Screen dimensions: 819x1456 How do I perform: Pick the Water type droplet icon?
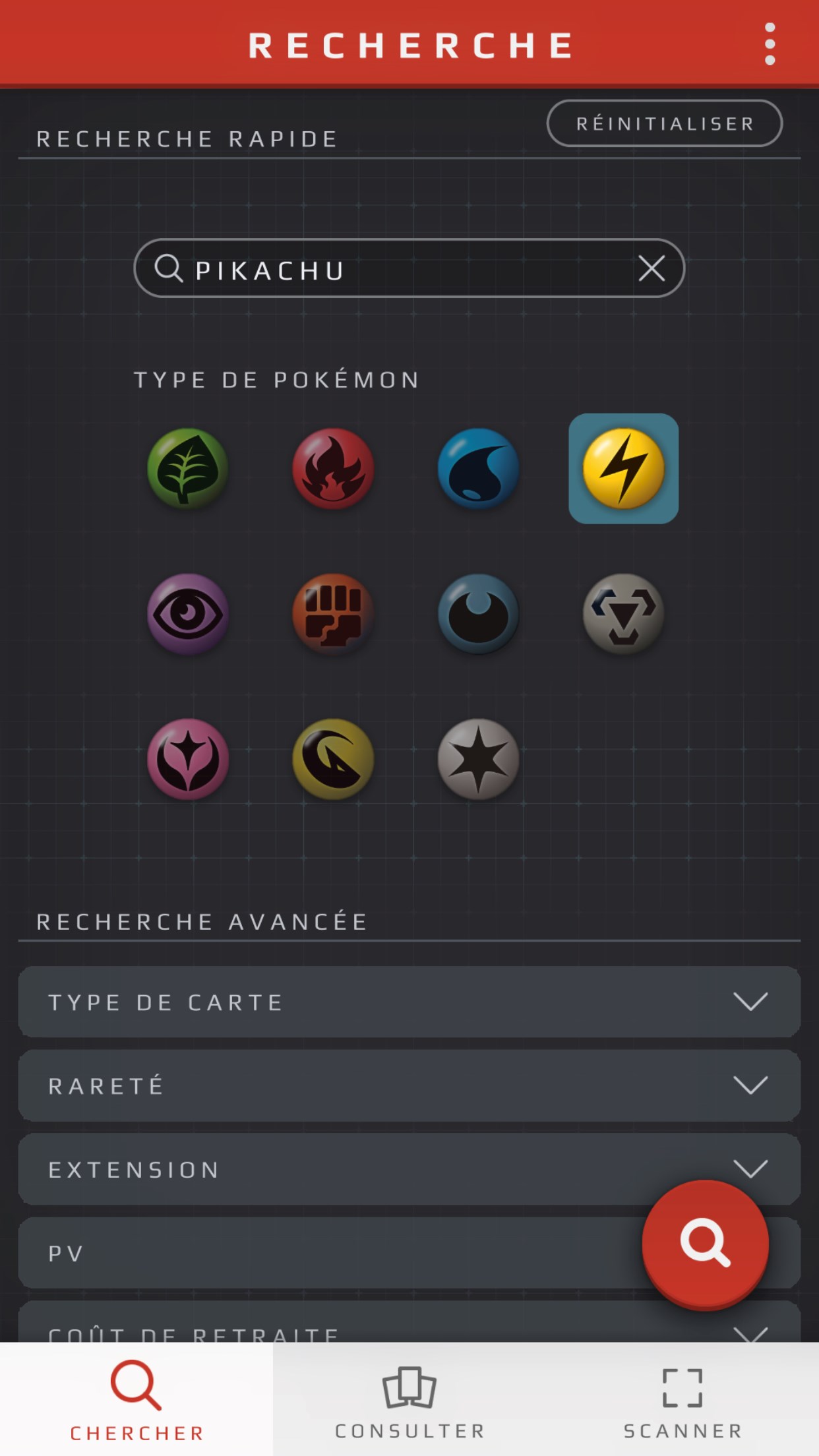[478, 469]
